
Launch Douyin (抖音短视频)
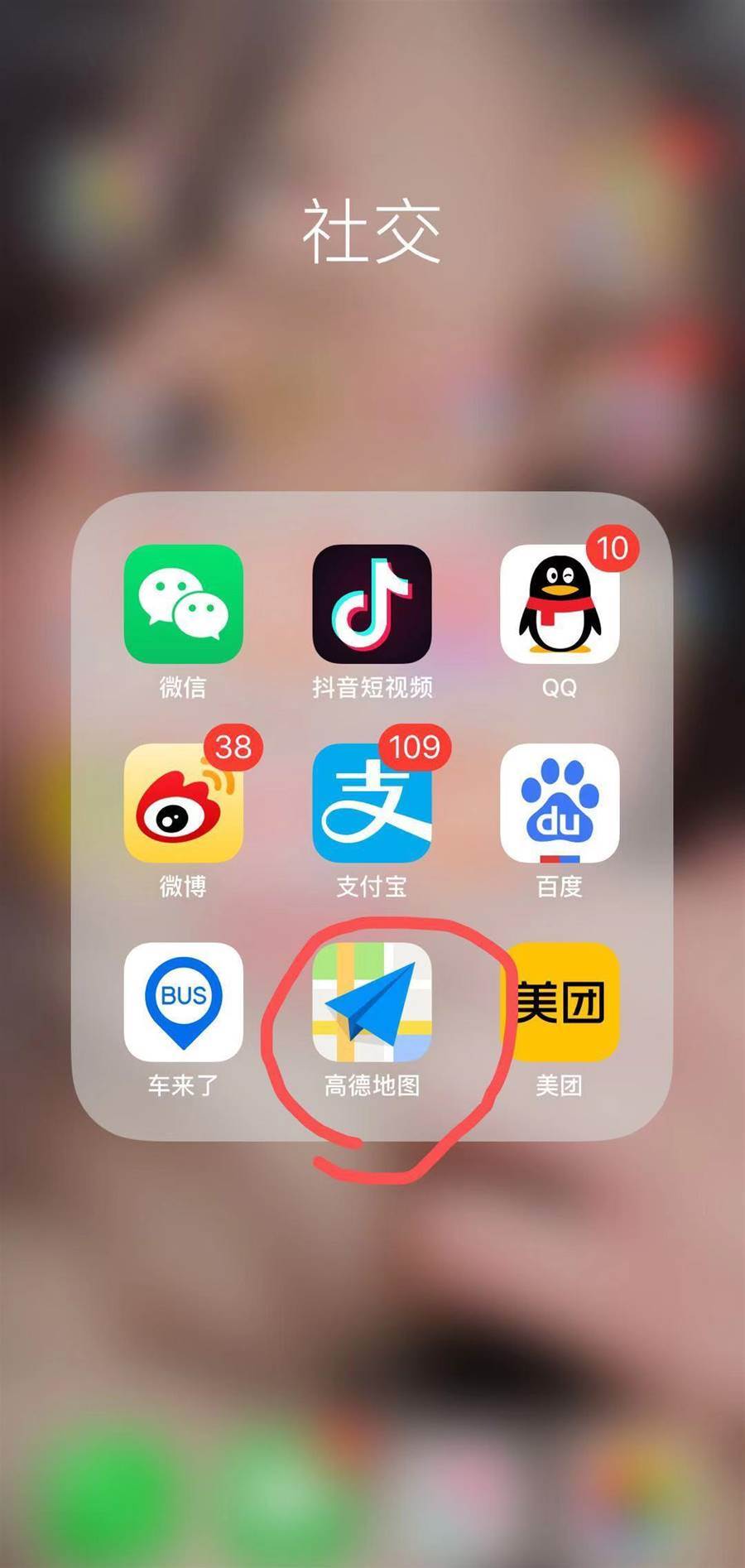tap(372, 604)
